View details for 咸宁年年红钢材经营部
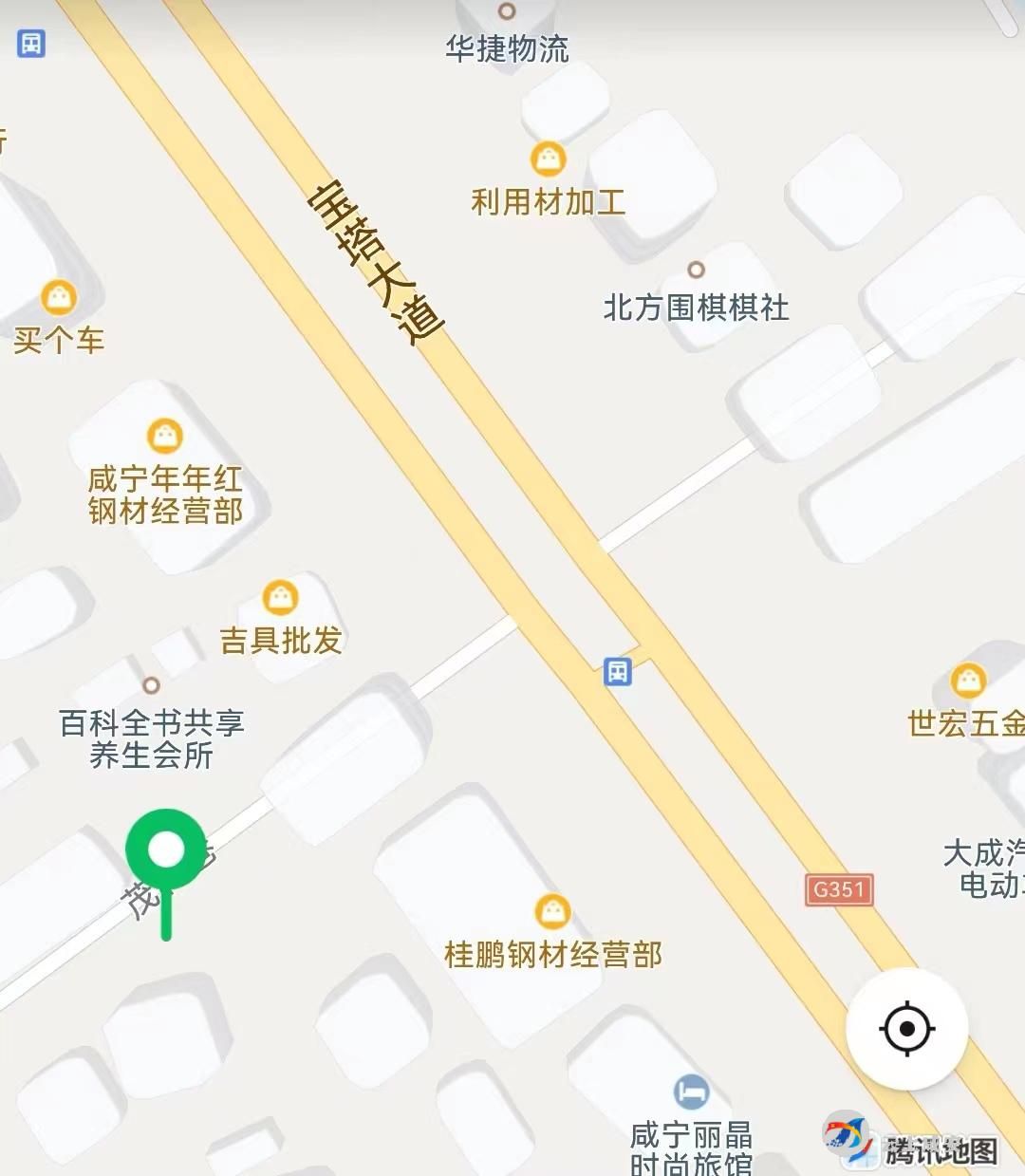This screenshot has width=1025, height=1176. pos(165,437)
